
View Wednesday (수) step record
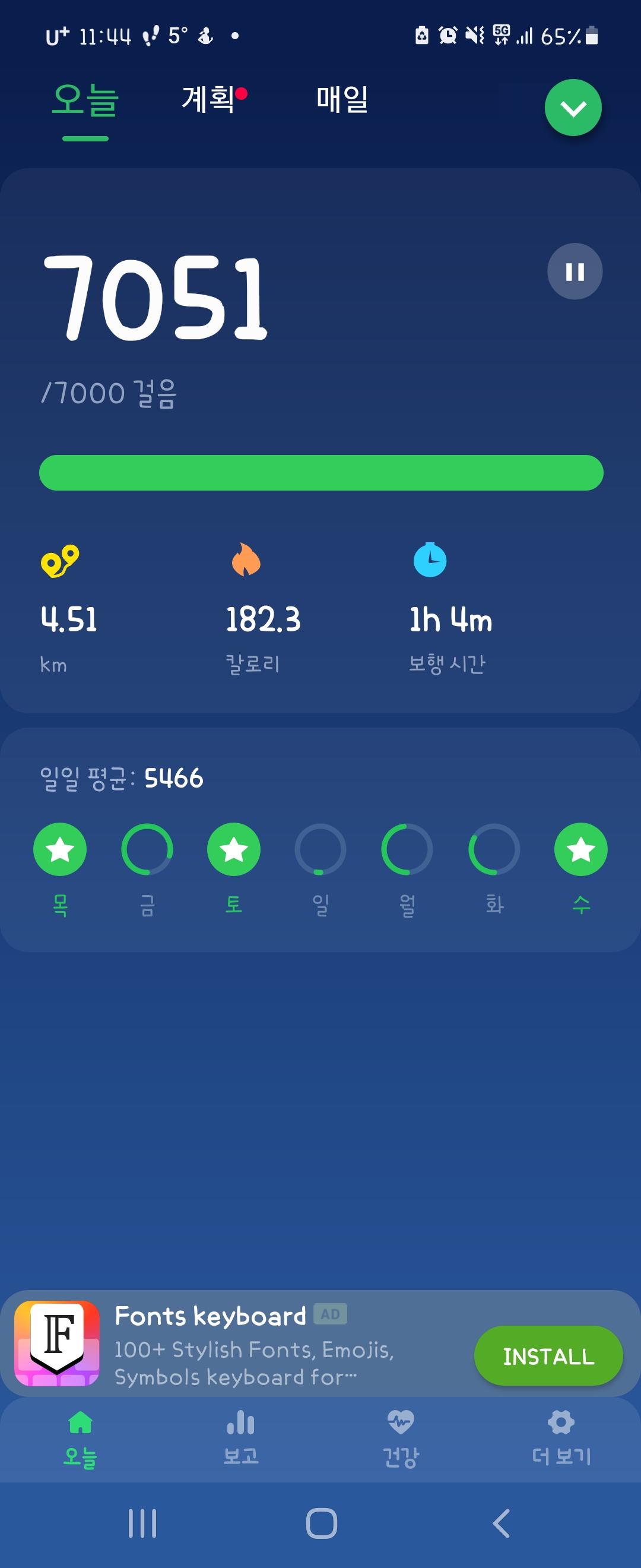click(x=581, y=849)
